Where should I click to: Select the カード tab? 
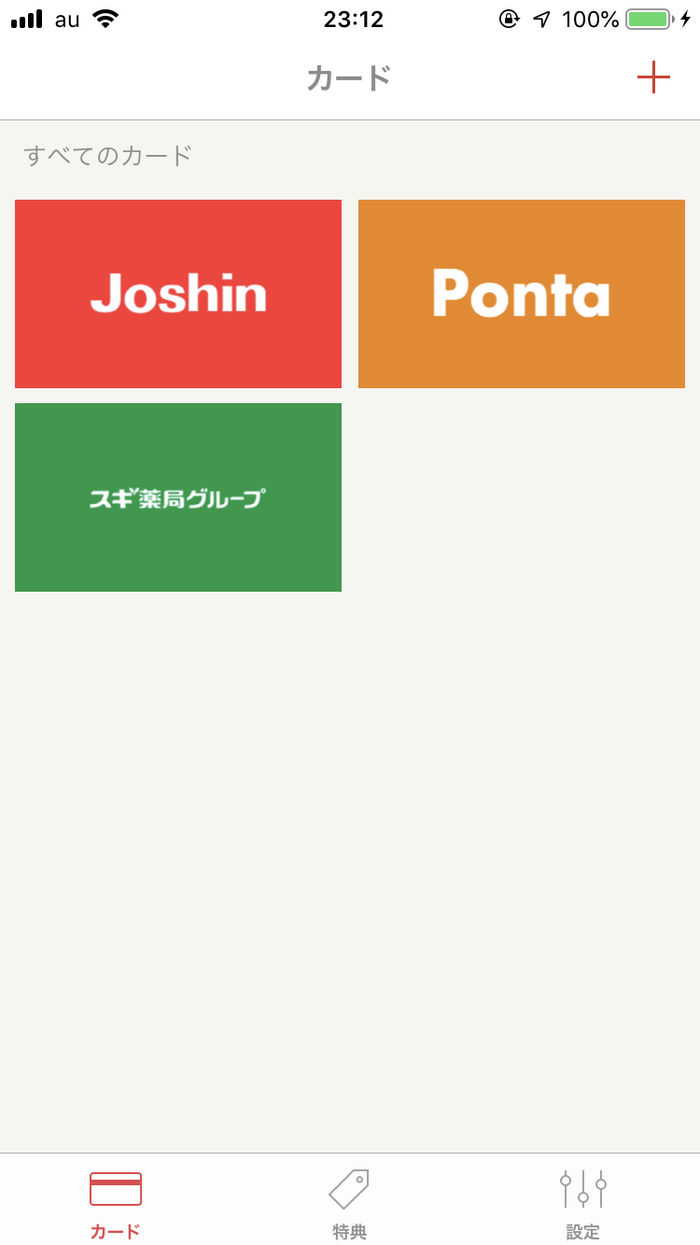pyautogui.click(x=116, y=1204)
